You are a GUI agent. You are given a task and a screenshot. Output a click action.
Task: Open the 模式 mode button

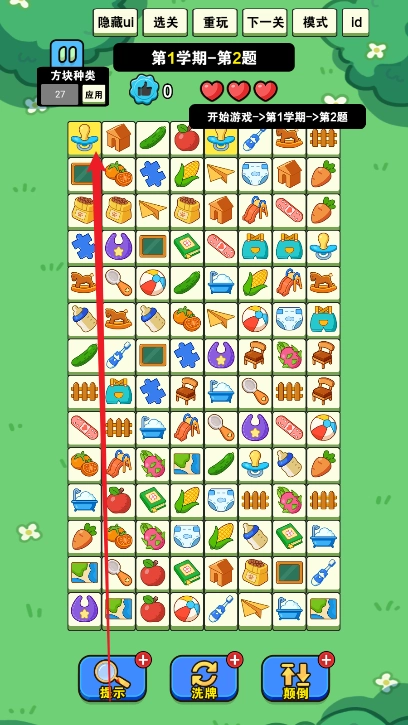(x=315, y=22)
